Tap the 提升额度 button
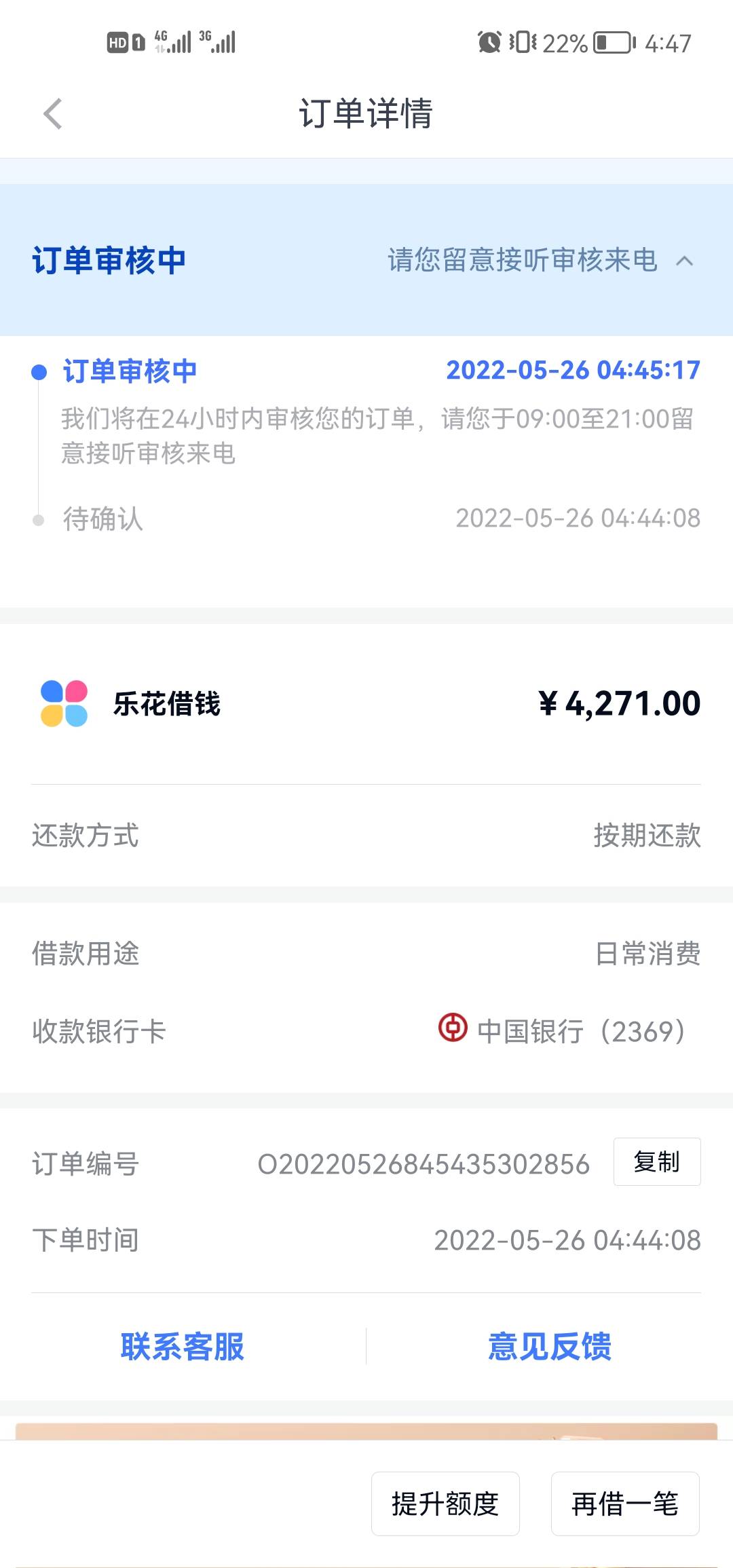The image size is (733, 1568). coord(445,1504)
